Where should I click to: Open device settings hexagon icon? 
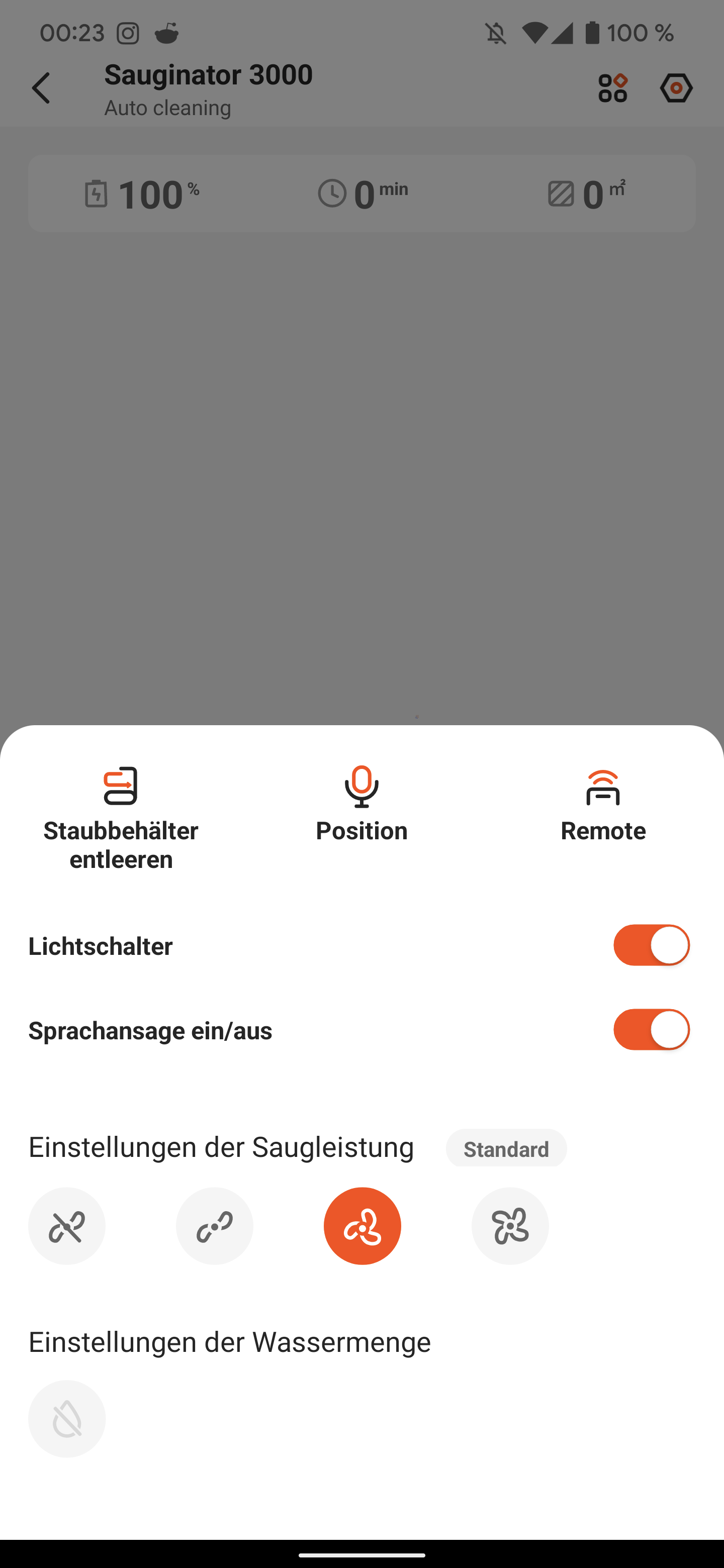(x=676, y=88)
